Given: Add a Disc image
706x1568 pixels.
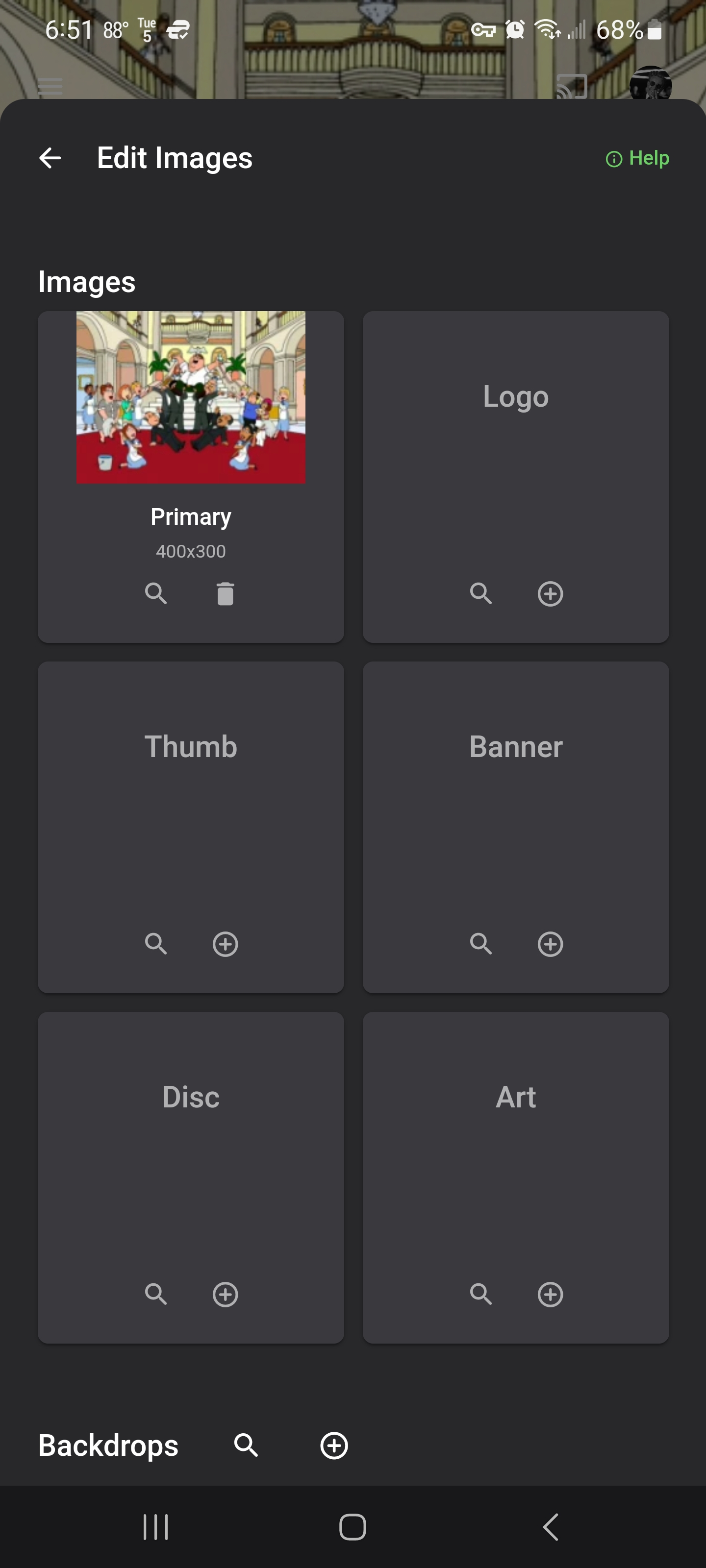Looking at the screenshot, I should [x=226, y=1294].
